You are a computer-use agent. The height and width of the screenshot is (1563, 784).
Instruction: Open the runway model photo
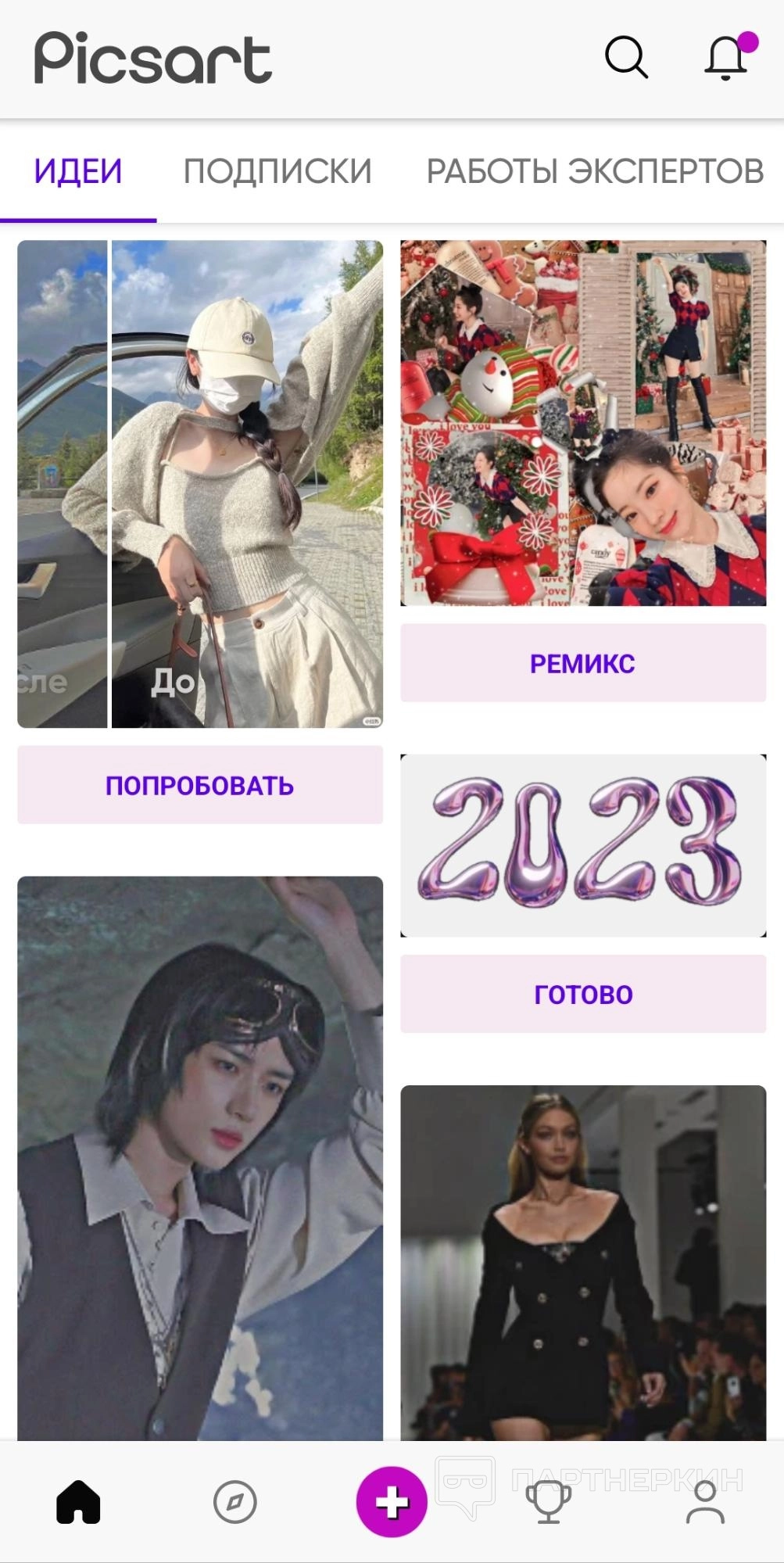pyautogui.click(x=583, y=1262)
